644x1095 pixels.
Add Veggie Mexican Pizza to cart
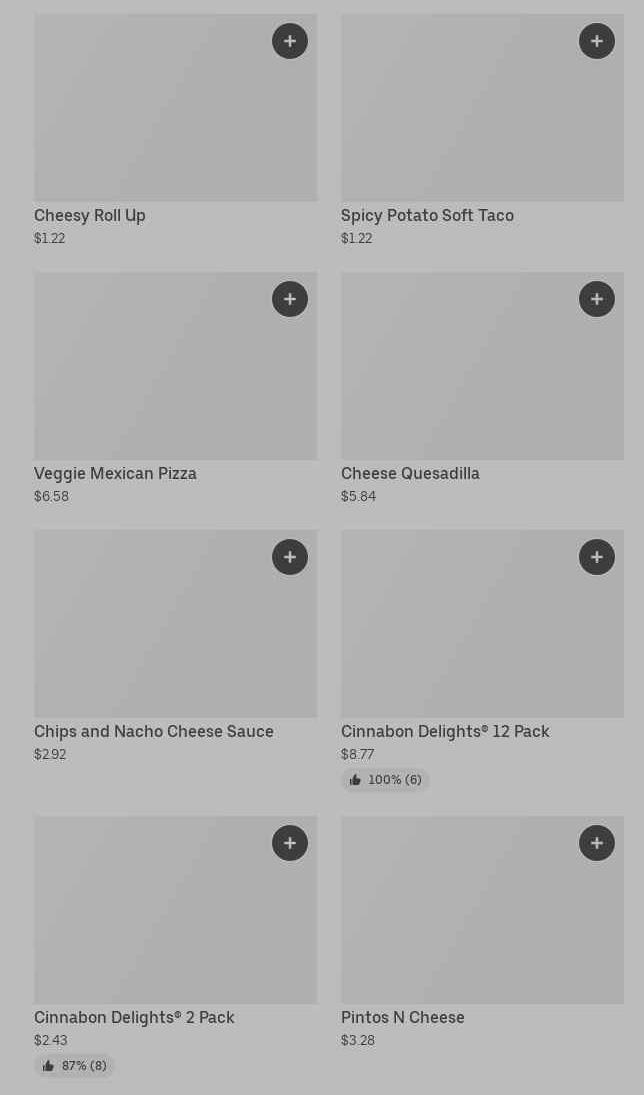(290, 299)
